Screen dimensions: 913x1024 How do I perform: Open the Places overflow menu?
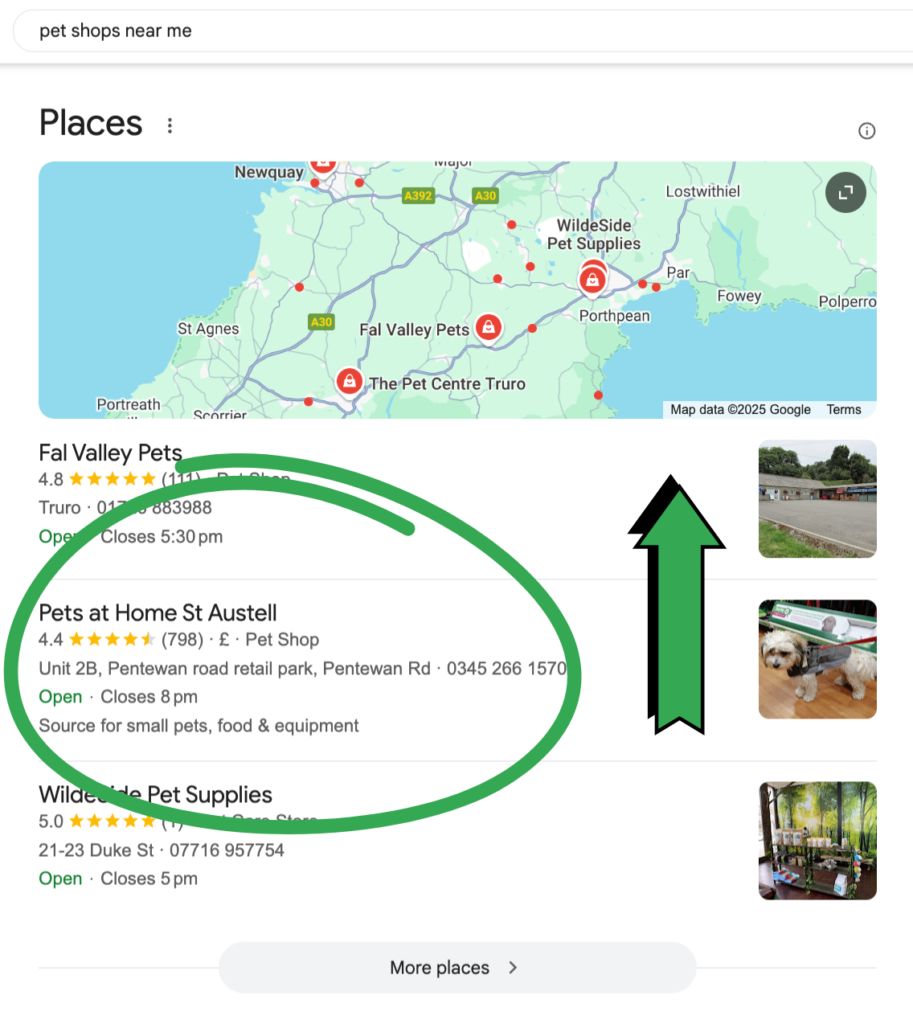coord(170,125)
